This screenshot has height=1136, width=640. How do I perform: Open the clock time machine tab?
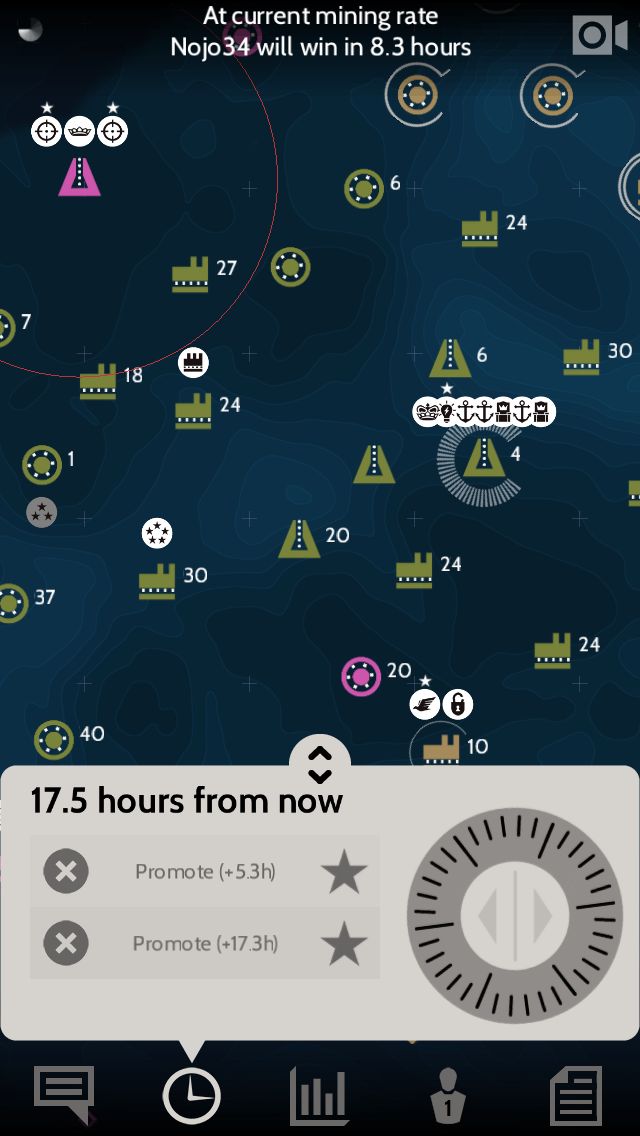tap(191, 1096)
